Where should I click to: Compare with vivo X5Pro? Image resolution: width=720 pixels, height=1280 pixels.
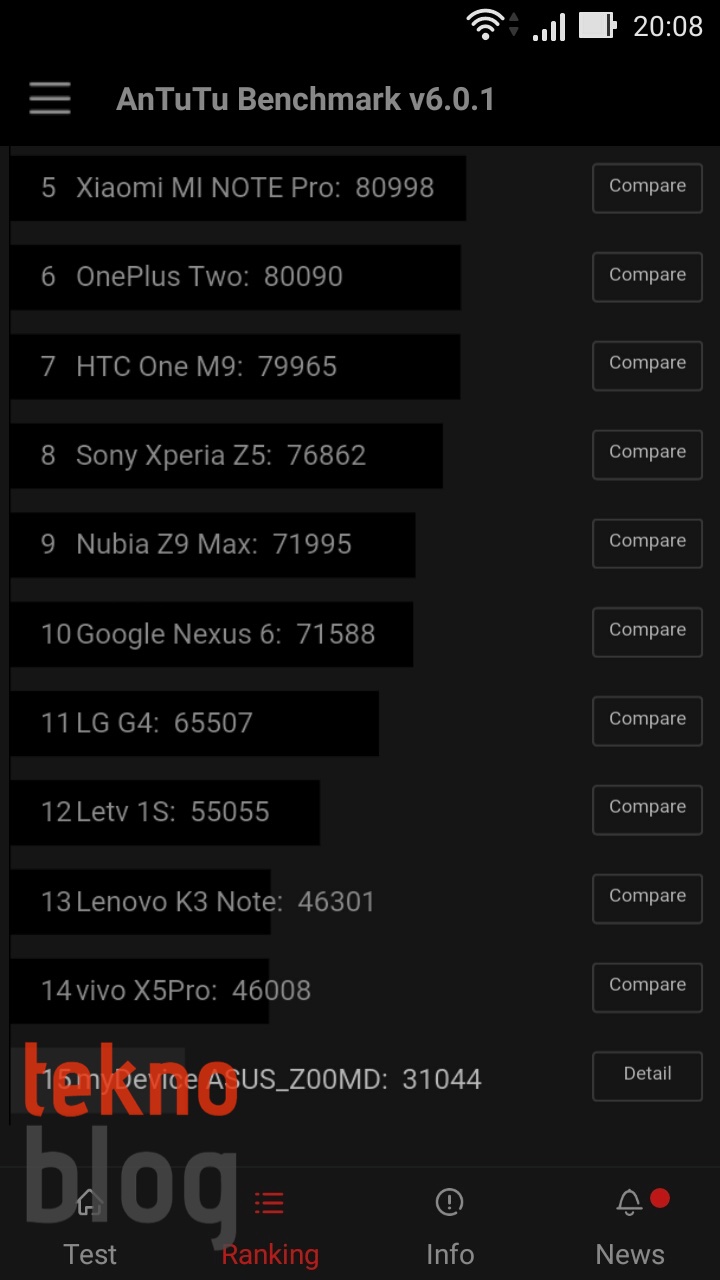pos(647,987)
